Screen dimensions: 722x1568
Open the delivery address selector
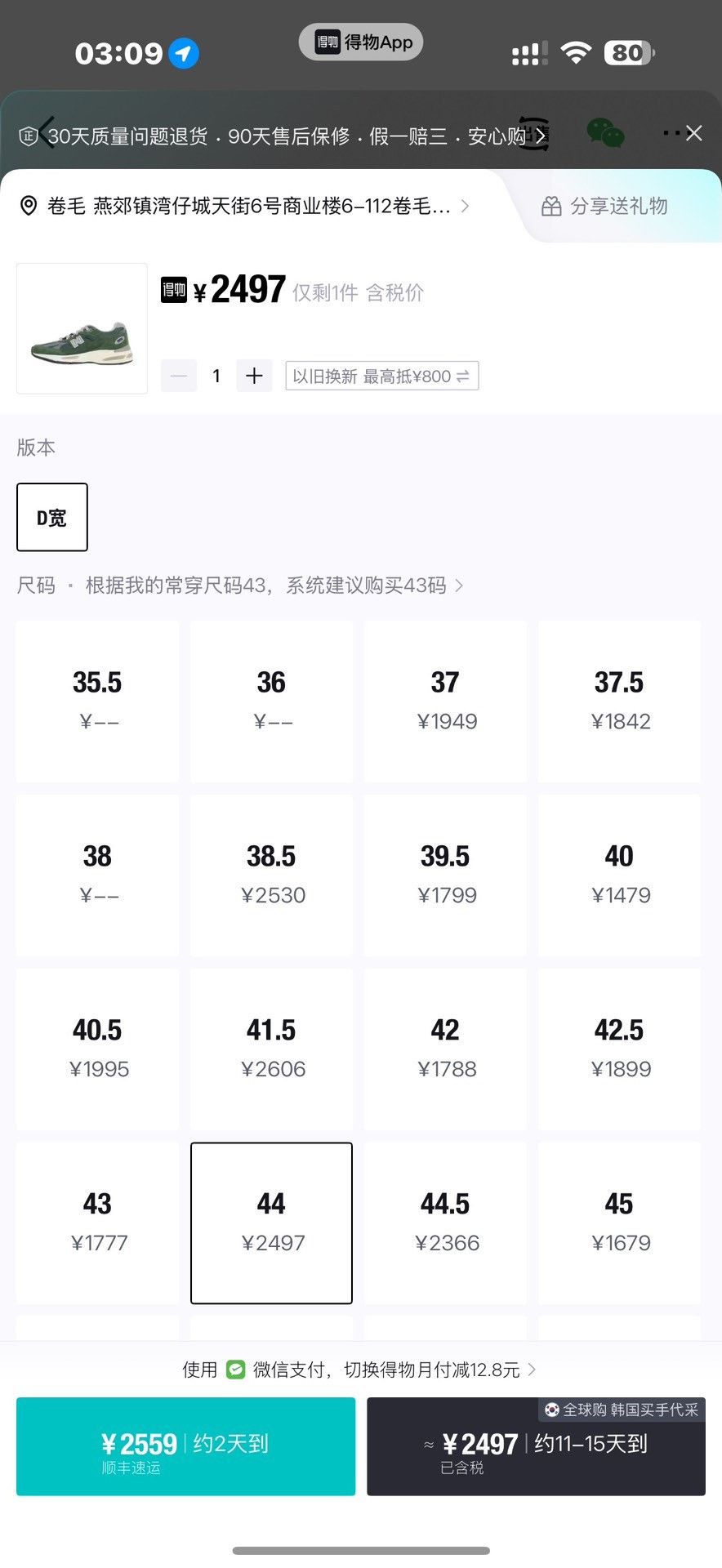[244, 206]
